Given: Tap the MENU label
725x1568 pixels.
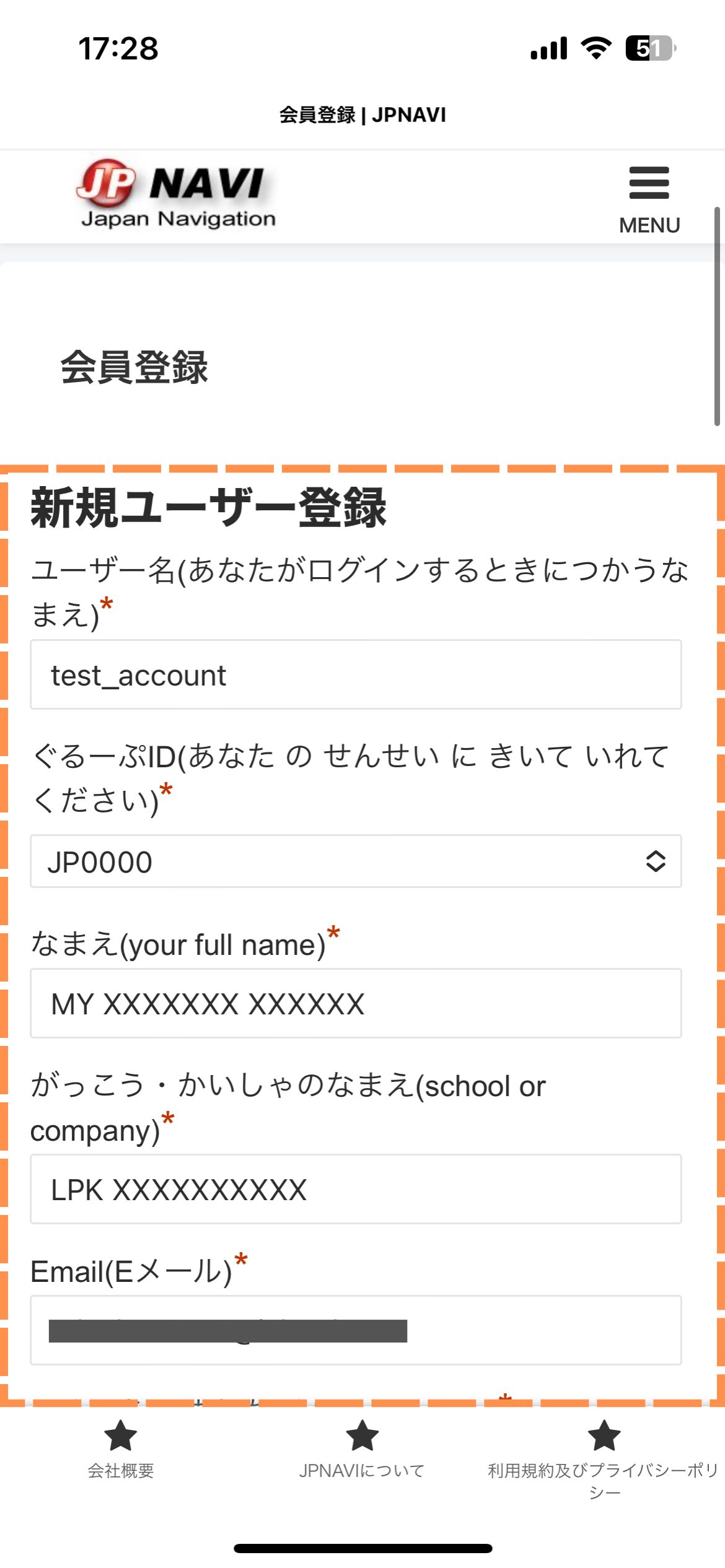Looking at the screenshot, I should pyautogui.click(x=648, y=225).
